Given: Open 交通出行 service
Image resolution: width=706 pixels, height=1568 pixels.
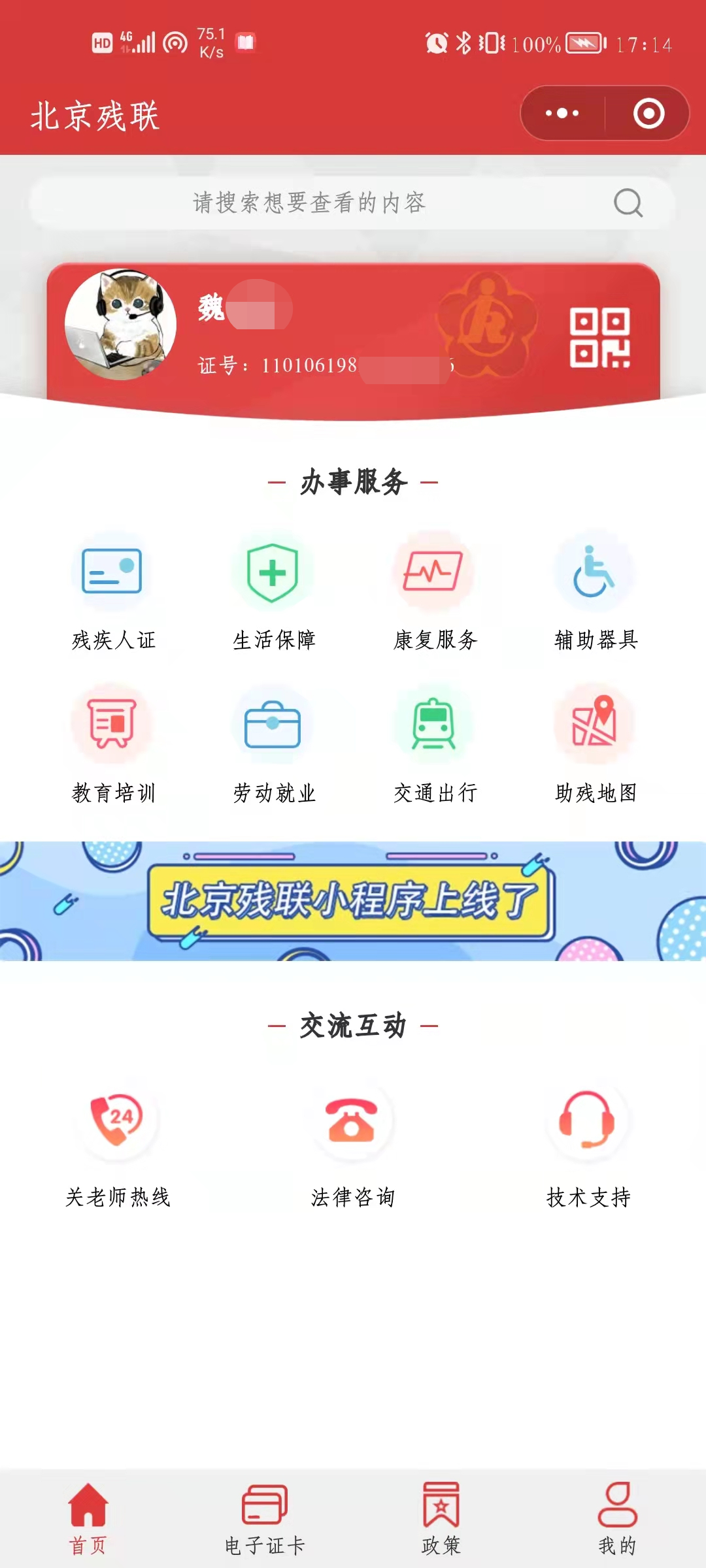Looking at the screenshot, I should 434,745.
